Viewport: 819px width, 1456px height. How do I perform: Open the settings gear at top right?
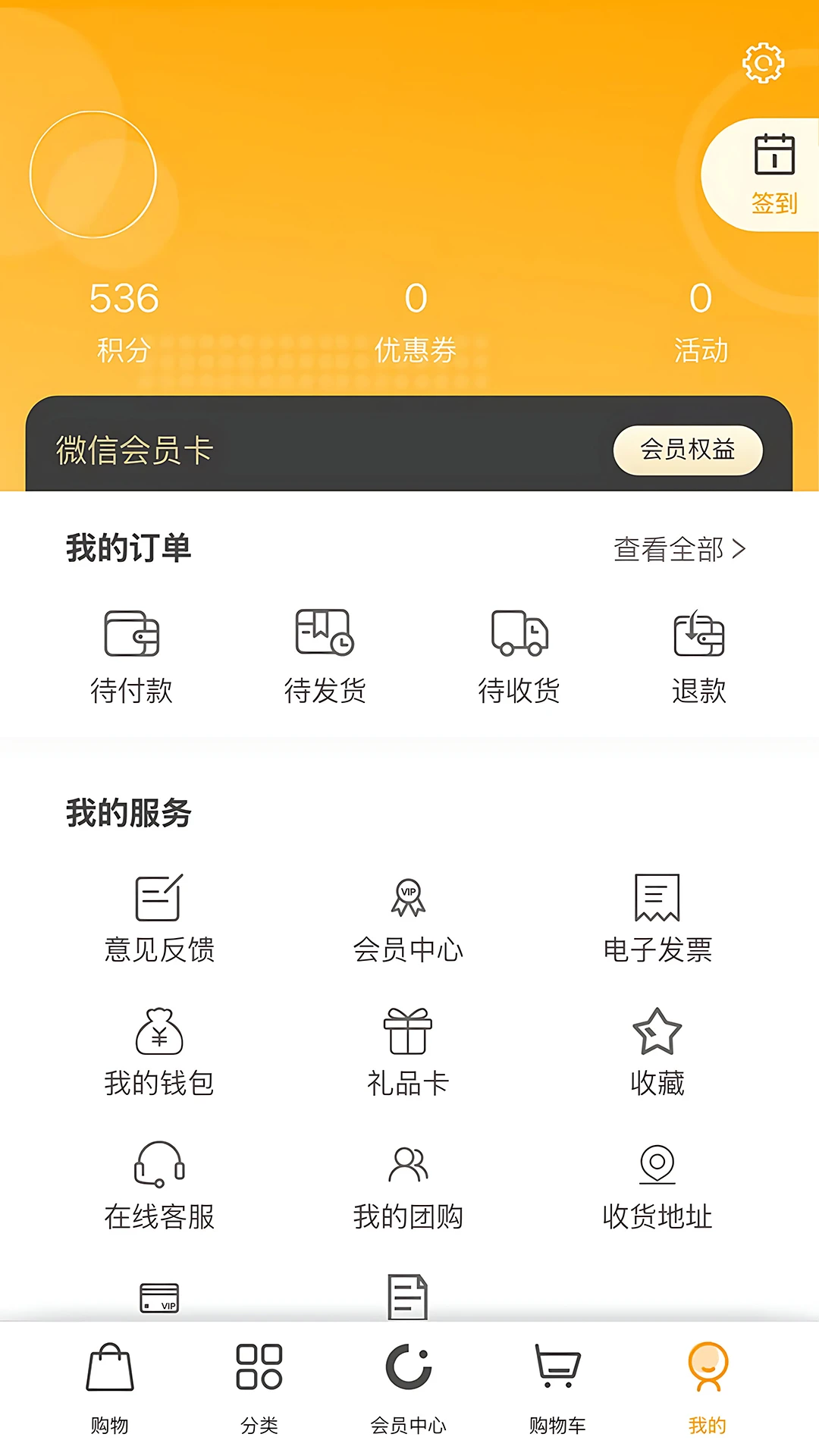tap(764, 63)
